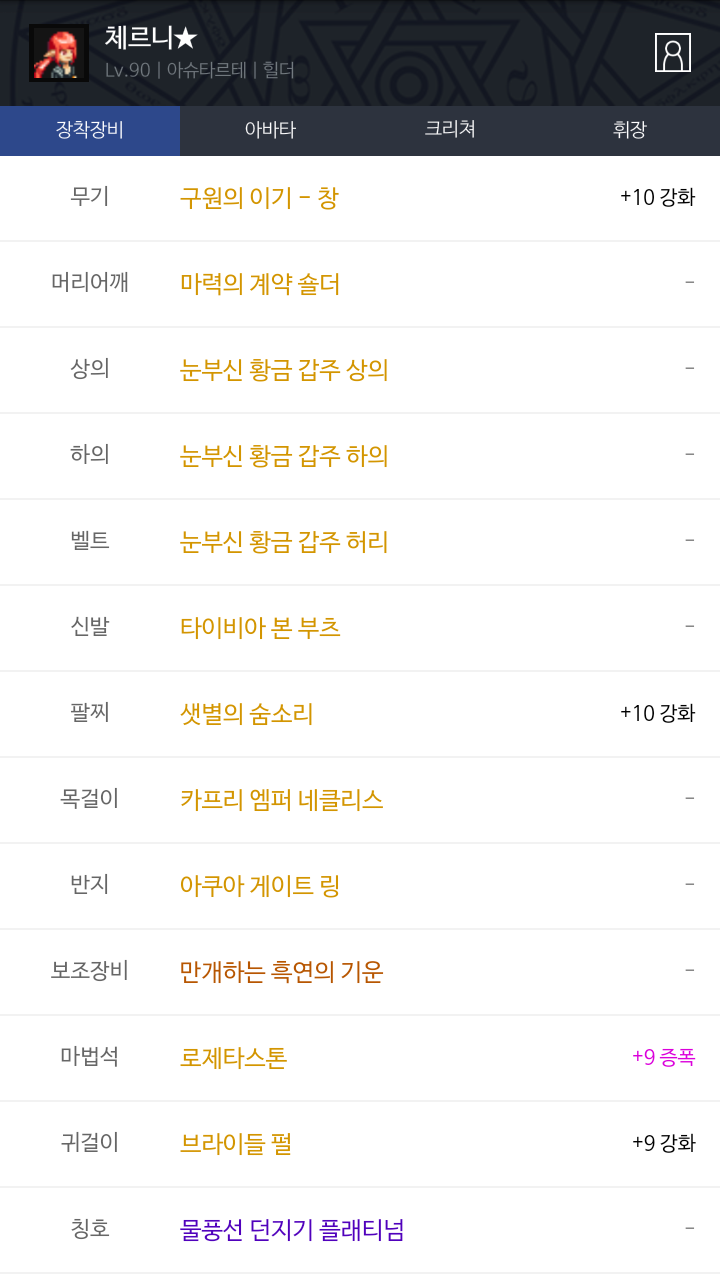
Task: Select the 장착장비 tab
Action: click(x=90, y=130)
